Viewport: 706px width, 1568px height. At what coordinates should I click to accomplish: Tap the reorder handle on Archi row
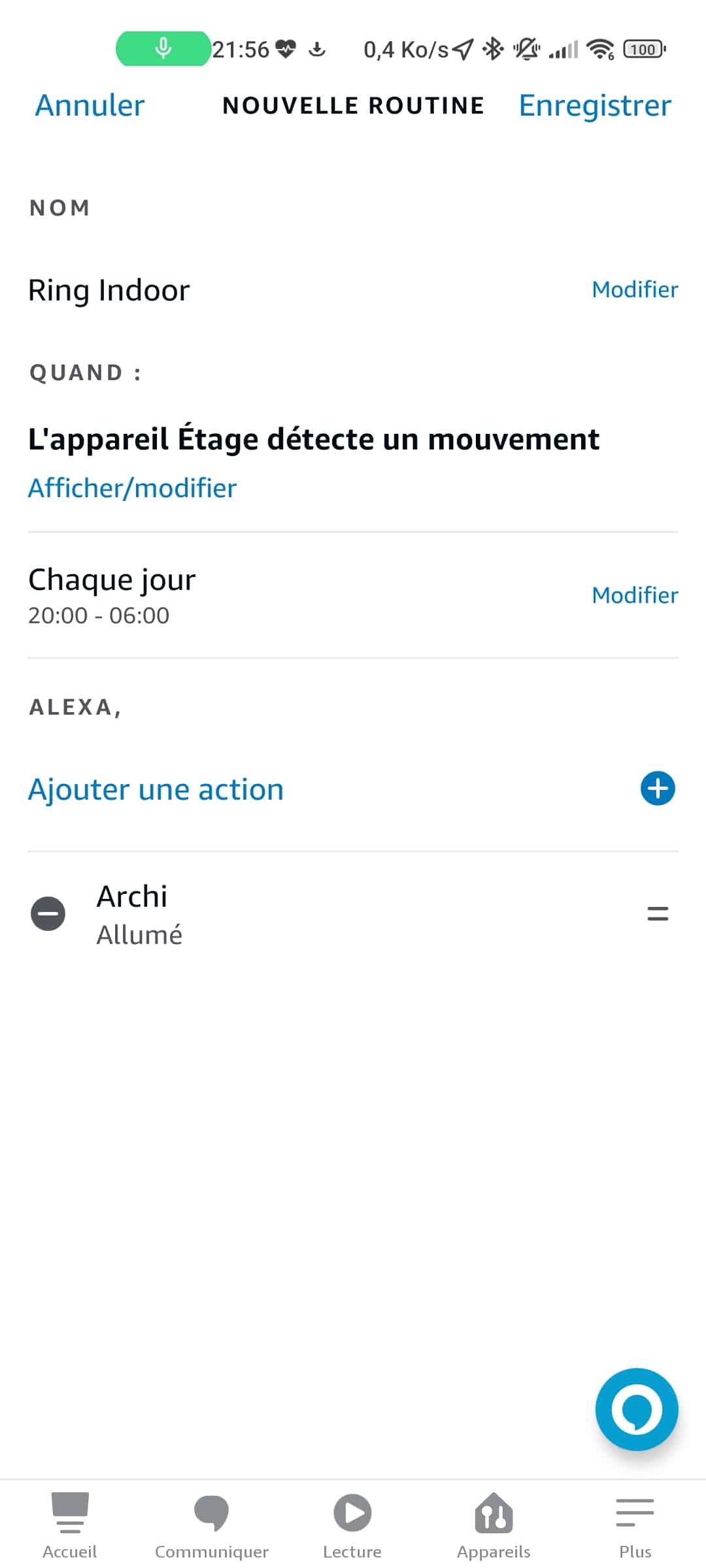(658, 913)
